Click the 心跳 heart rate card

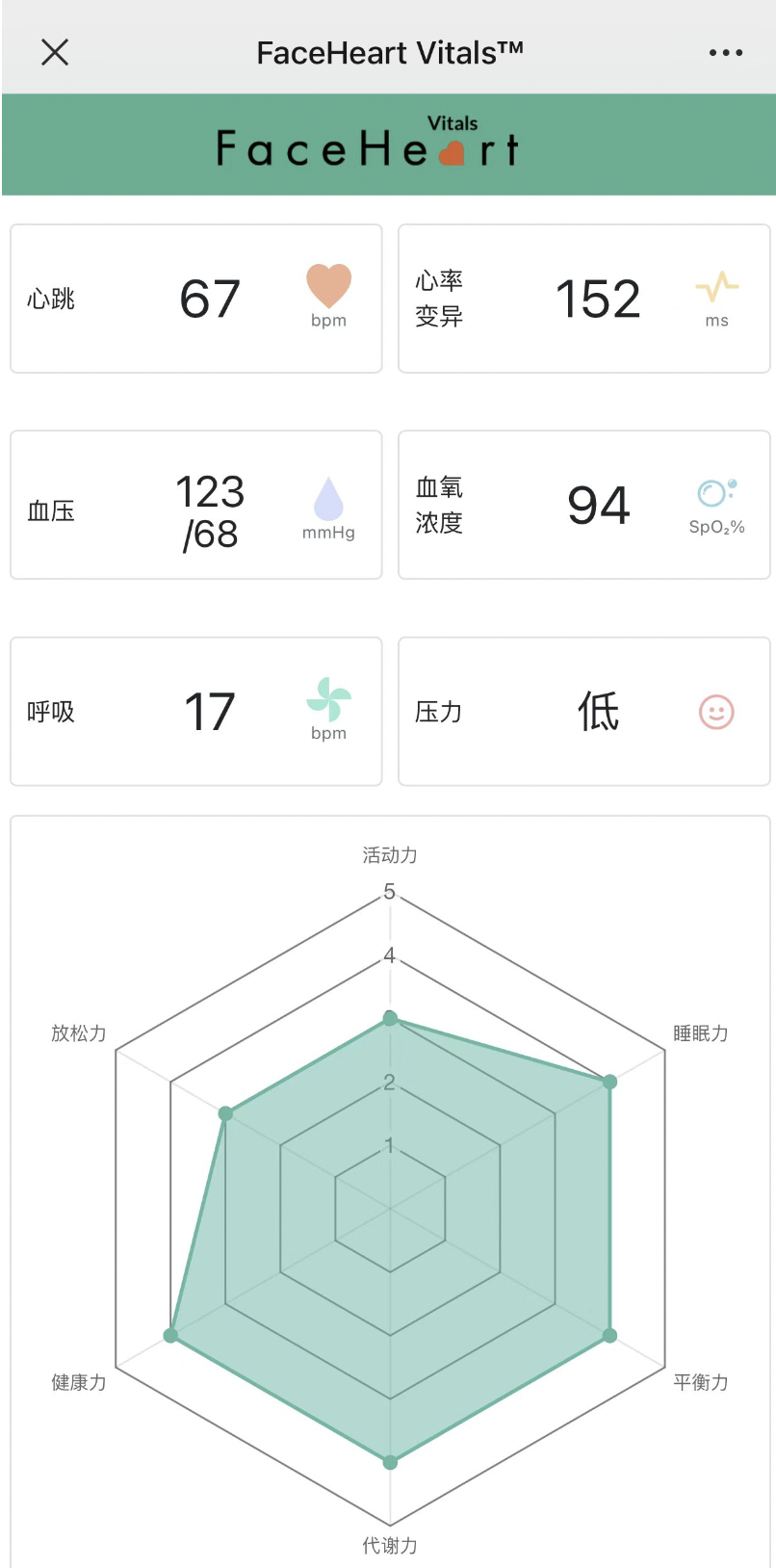coord(196,298)
